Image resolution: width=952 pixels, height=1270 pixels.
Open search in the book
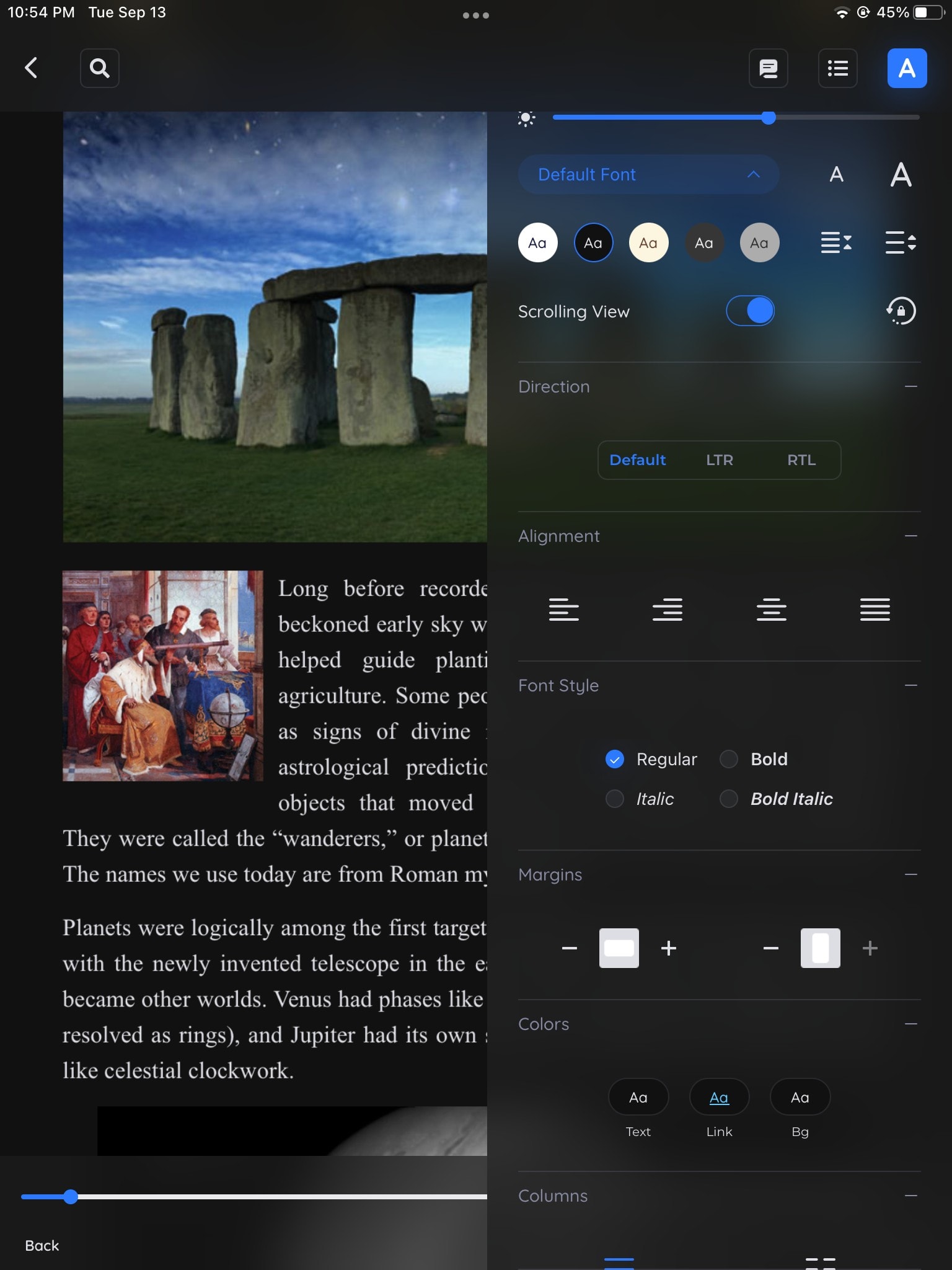click(99, 68)
